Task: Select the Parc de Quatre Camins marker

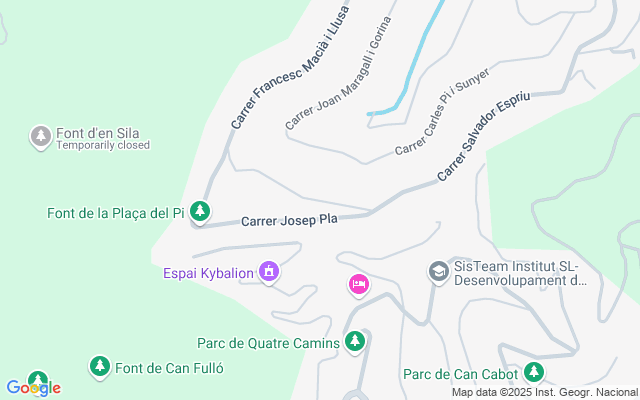Action: (x=354, y=343)
